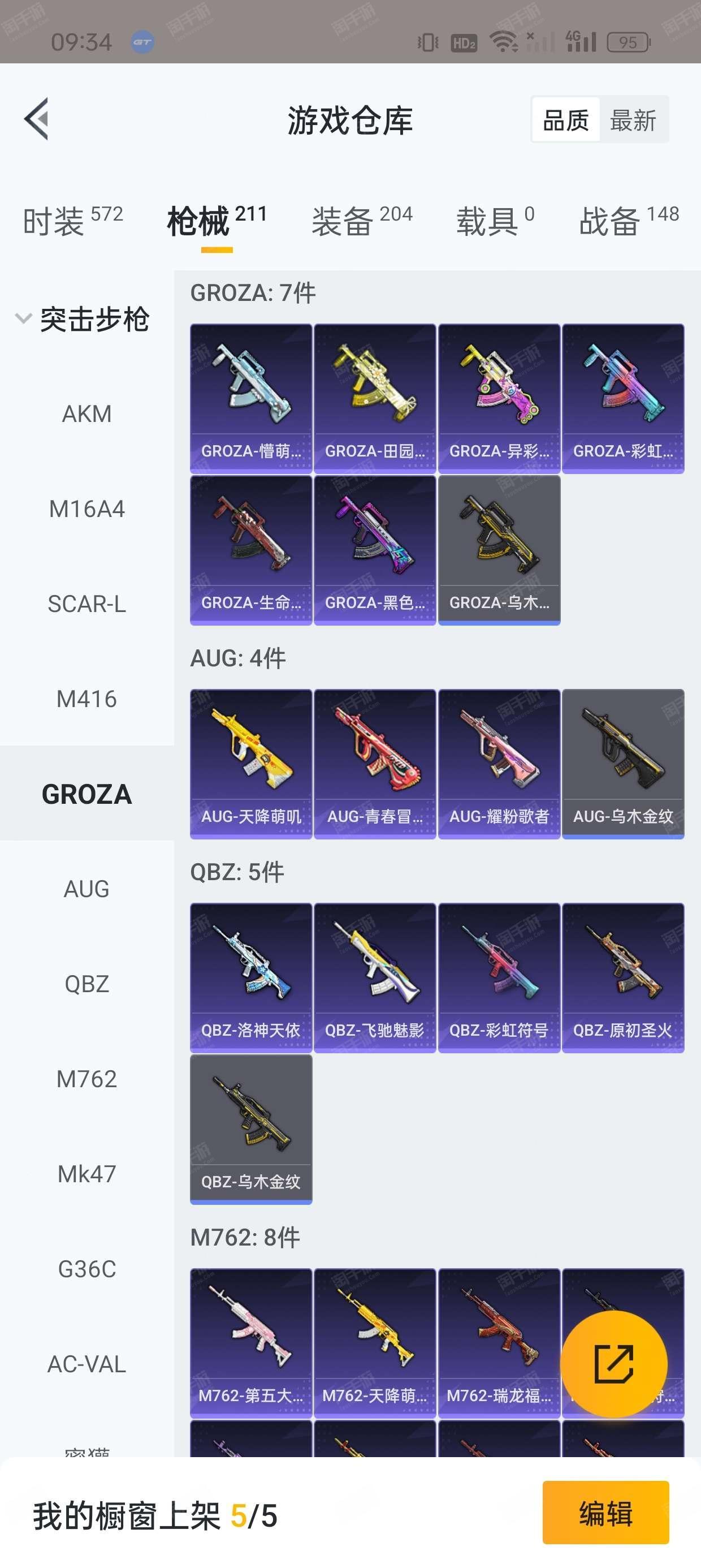Viewport: 701px width, 1568px height.
Task: Select G36C in the side list
Action: (87, 1269)
